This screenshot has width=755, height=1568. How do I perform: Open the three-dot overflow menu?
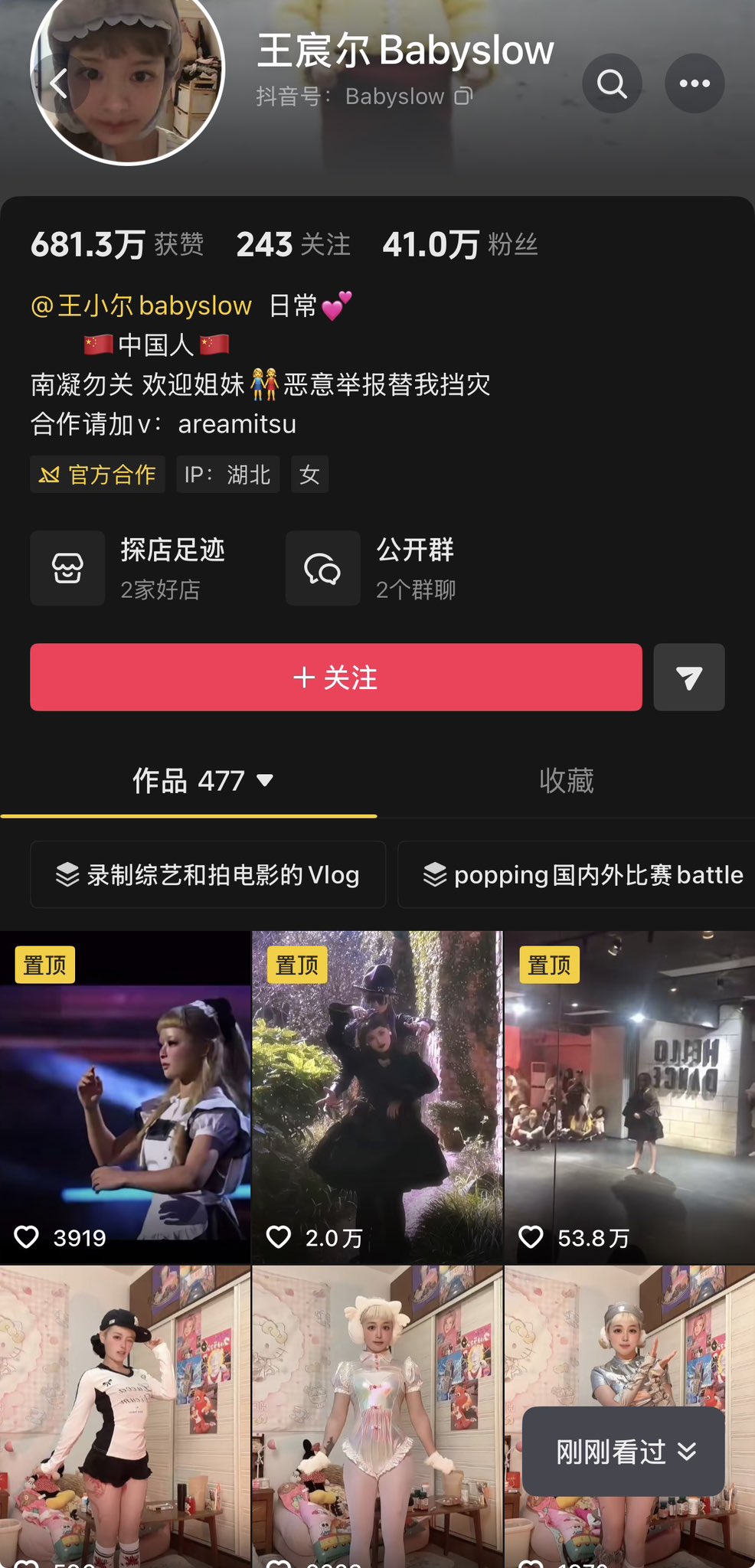point(695,83)
